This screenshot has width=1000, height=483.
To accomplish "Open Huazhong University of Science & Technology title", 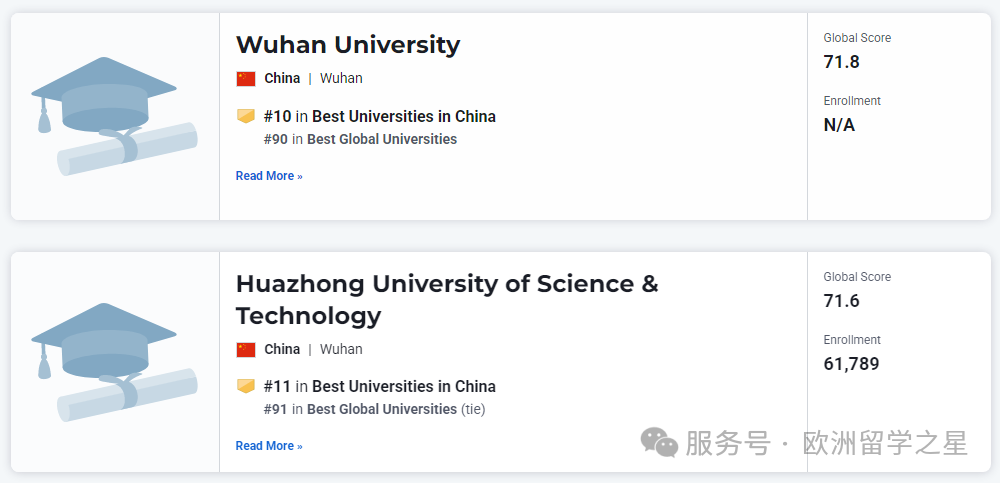I will 446,299.
